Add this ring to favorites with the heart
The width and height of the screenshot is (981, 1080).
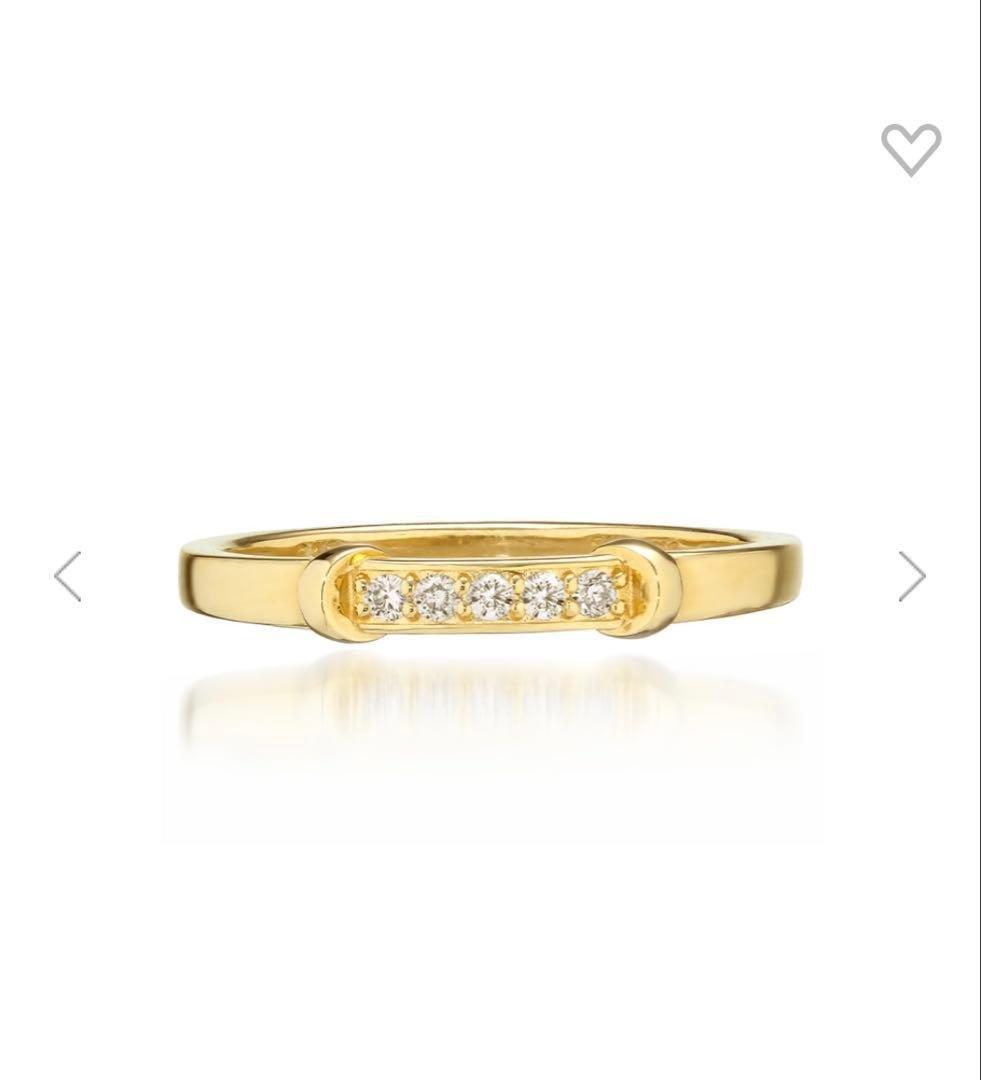pyautogui.click(x=911, y=149)
